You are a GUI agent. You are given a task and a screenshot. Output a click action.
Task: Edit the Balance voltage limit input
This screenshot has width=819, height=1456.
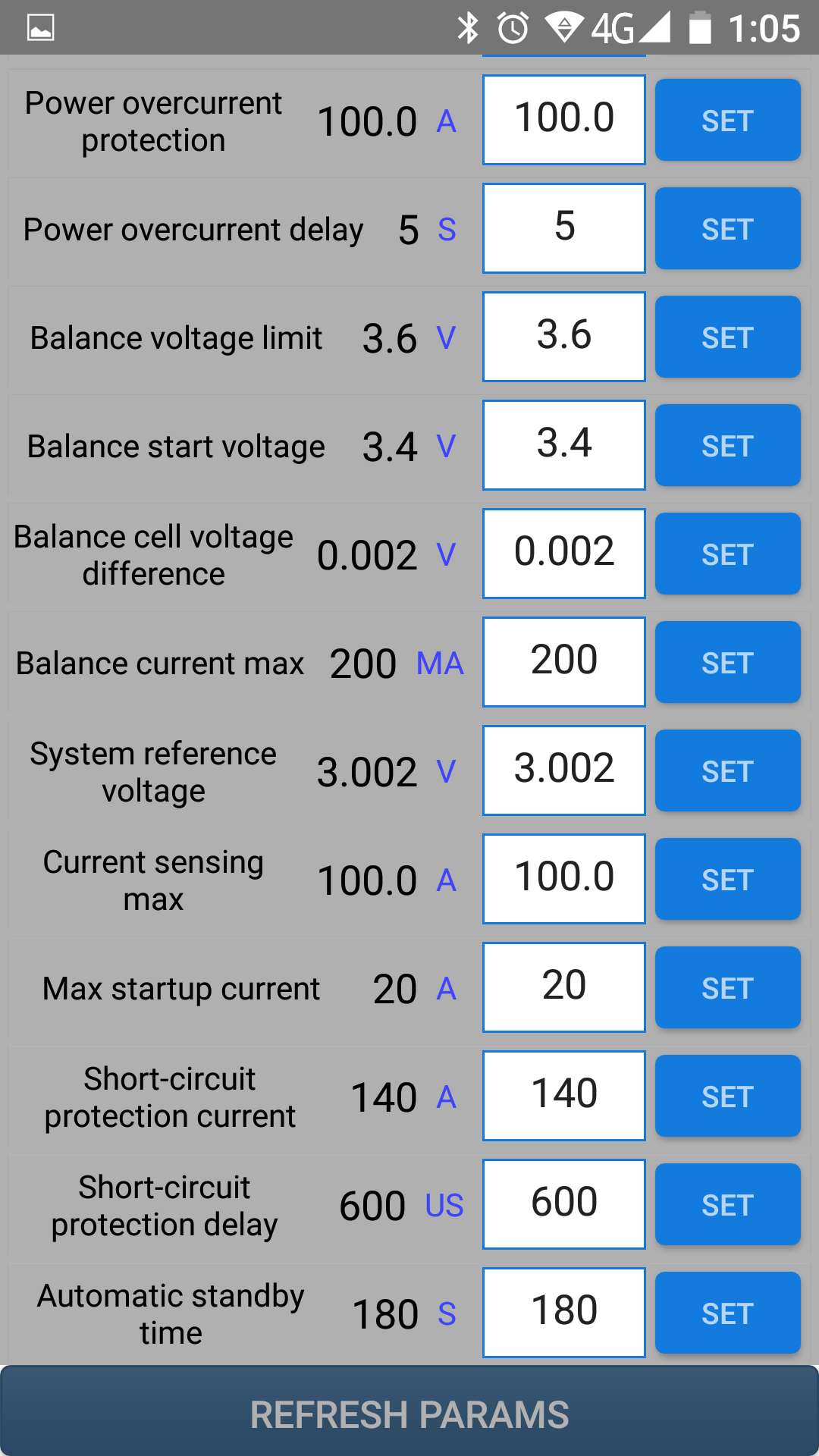(x=563, y=337)
